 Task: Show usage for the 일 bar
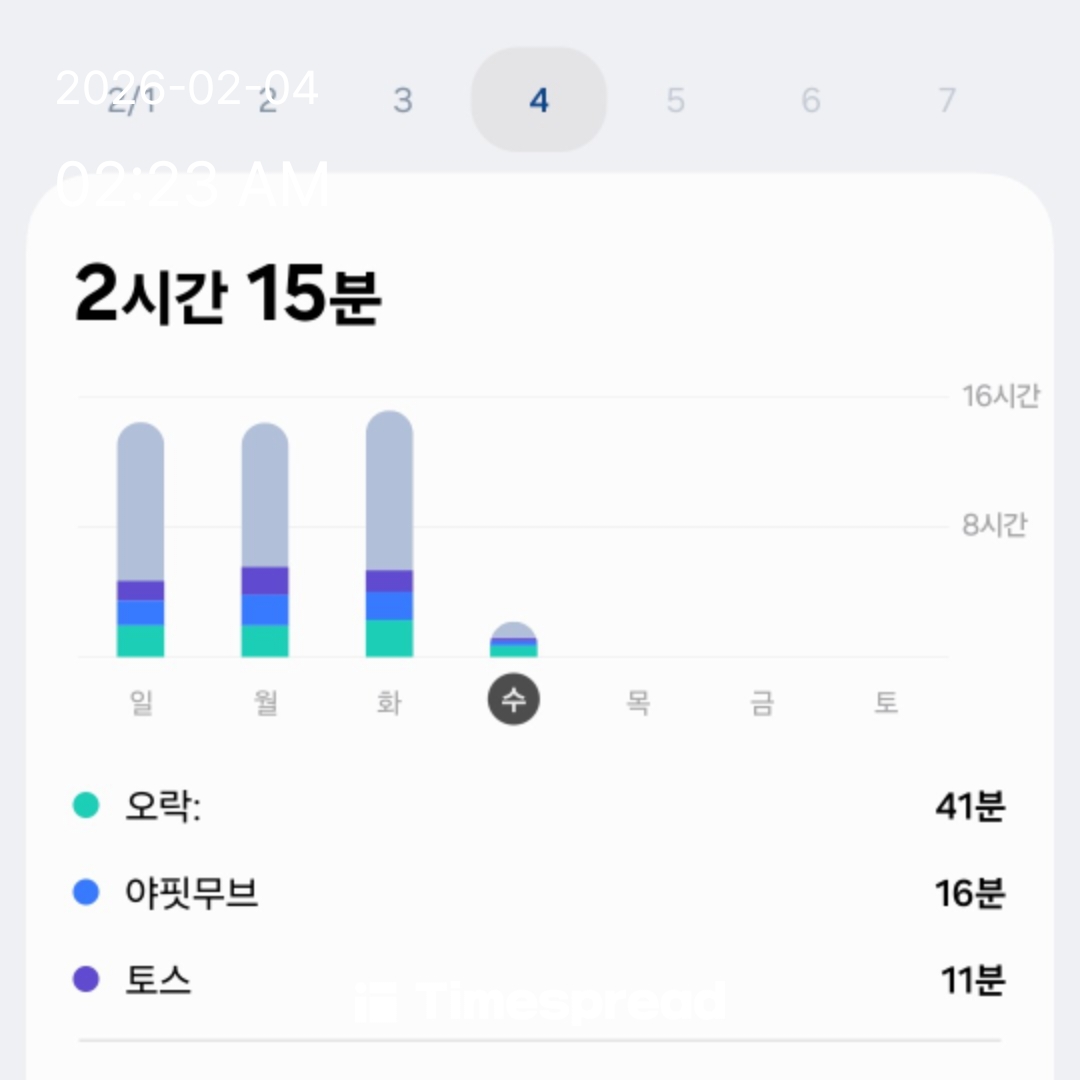141,540
